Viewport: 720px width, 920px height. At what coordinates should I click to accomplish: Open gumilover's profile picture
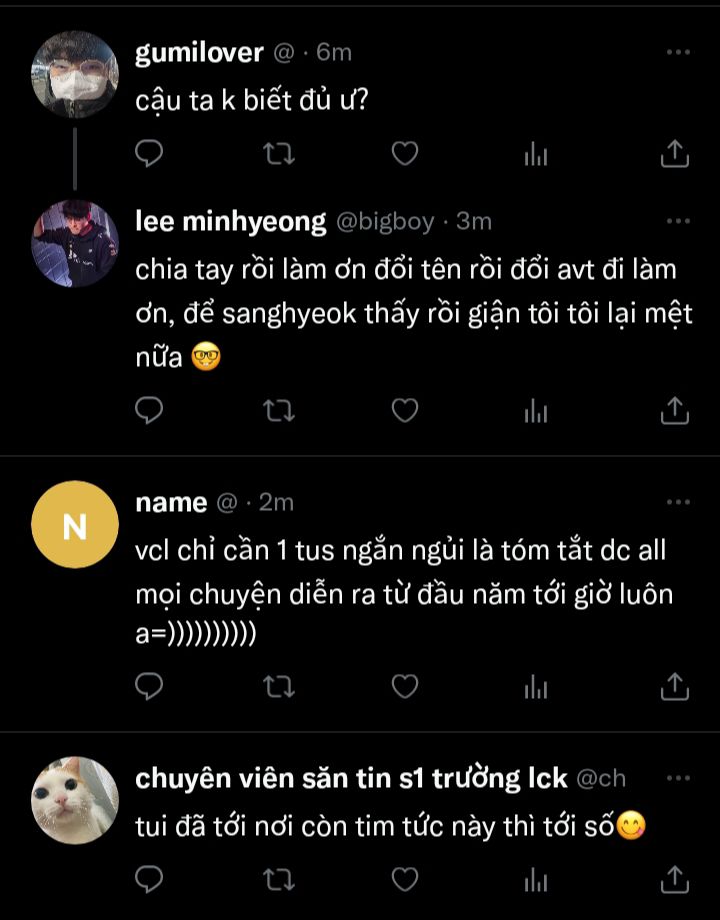pos(75,74)
